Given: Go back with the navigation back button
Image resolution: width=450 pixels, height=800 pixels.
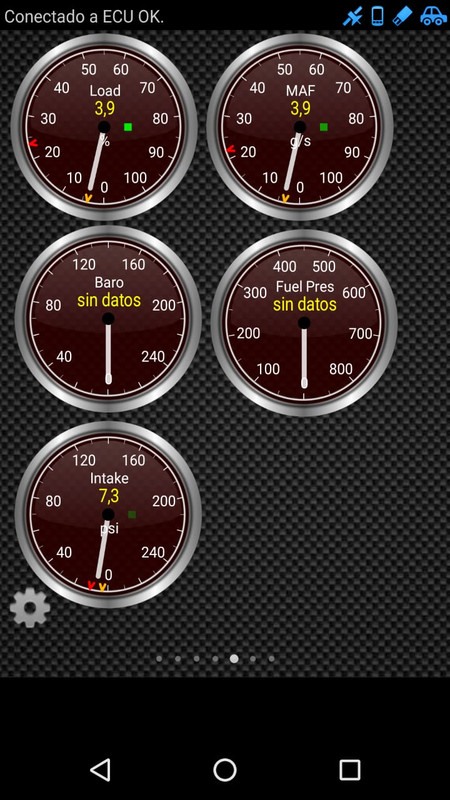Looking at the screenshot, I should click(x=100, y=769).
